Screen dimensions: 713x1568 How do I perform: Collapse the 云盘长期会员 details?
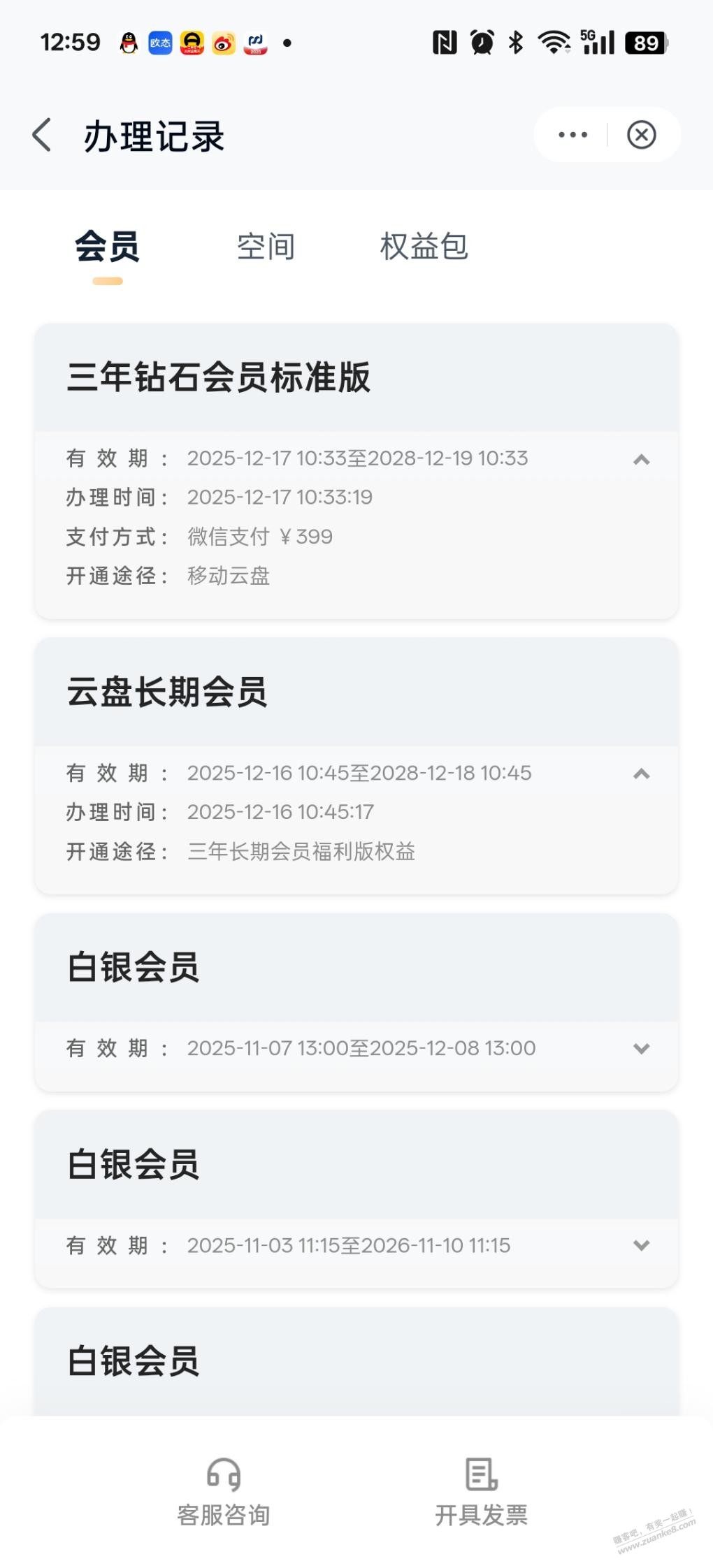tap(641, 774)
